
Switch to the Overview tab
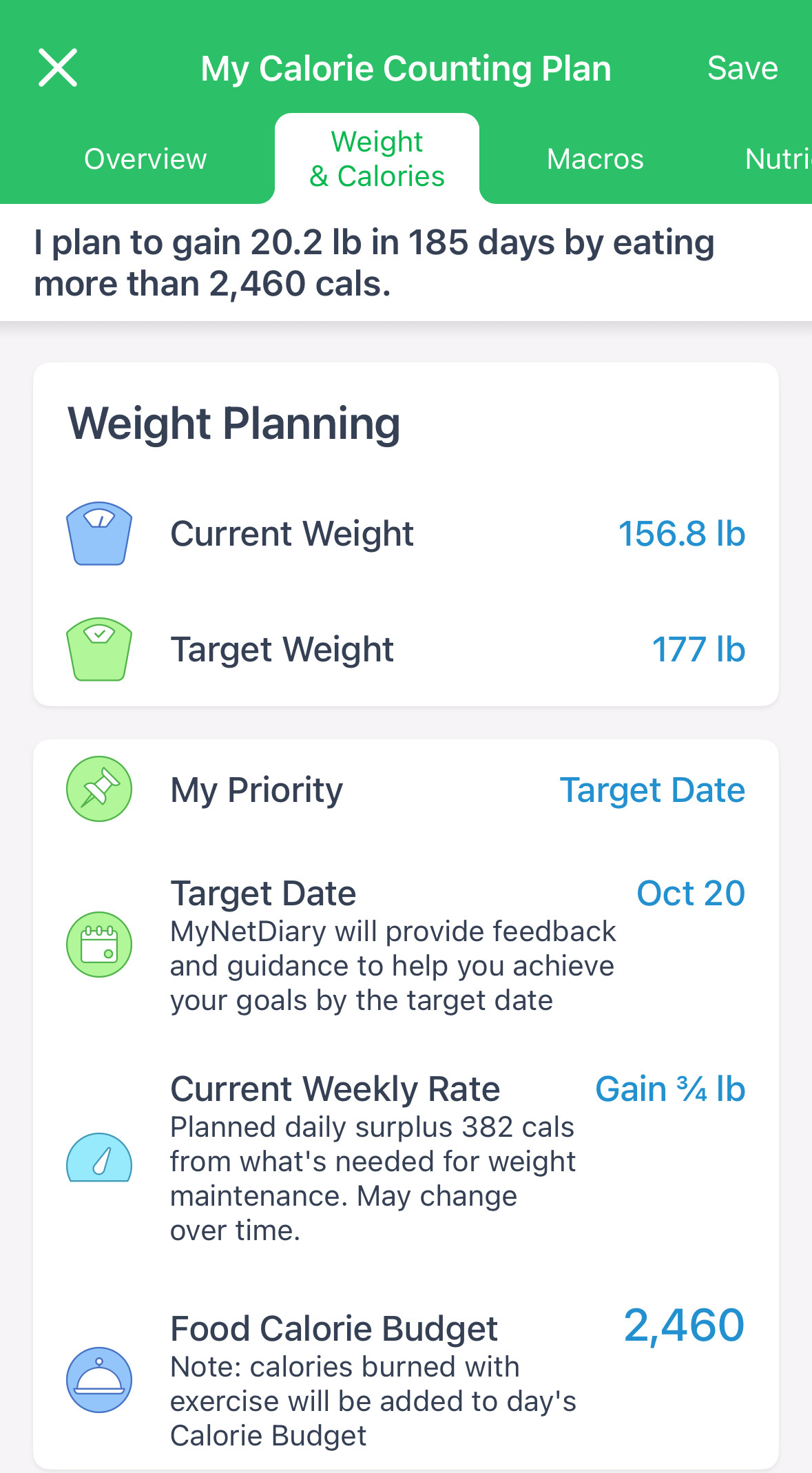(145, 159)
